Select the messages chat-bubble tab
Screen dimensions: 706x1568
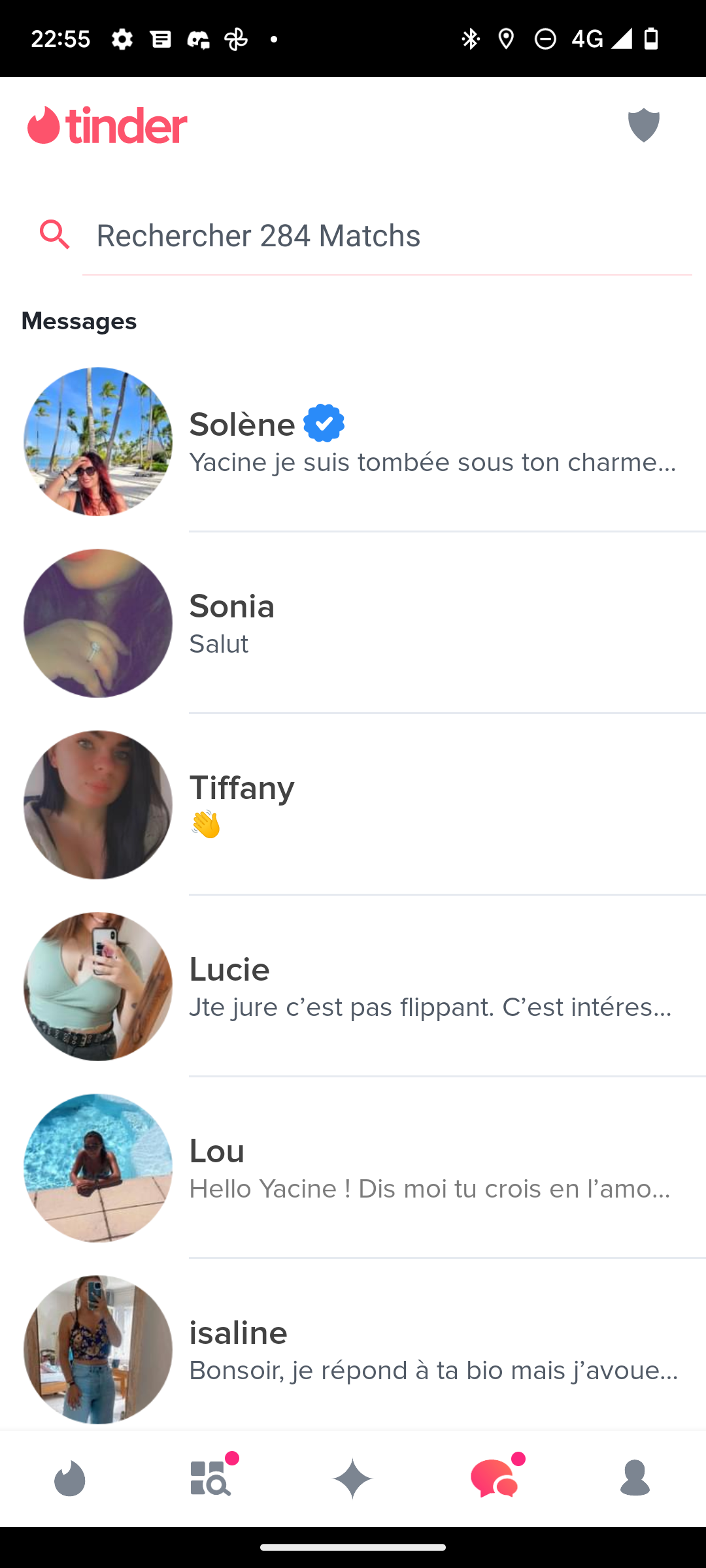pos(495,1478)
